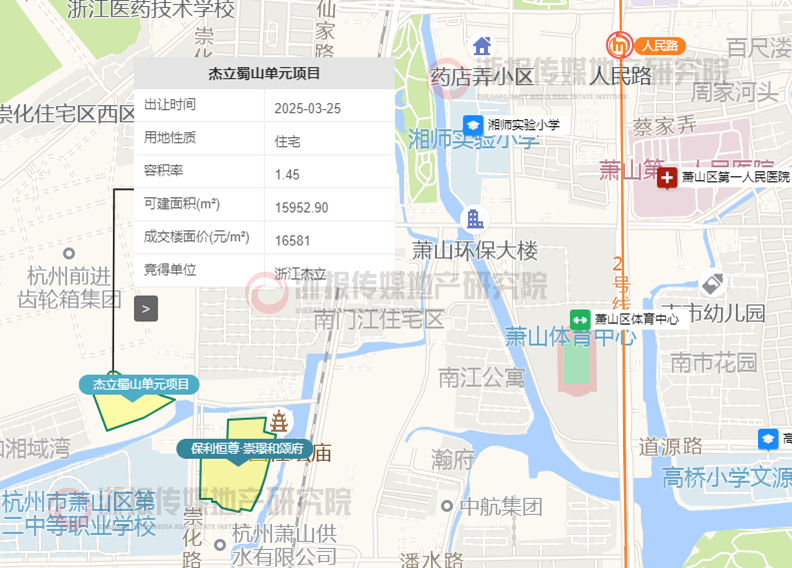Tap the arrow button below the info card
The image size is (792, 568).
[x=146, y=309]
